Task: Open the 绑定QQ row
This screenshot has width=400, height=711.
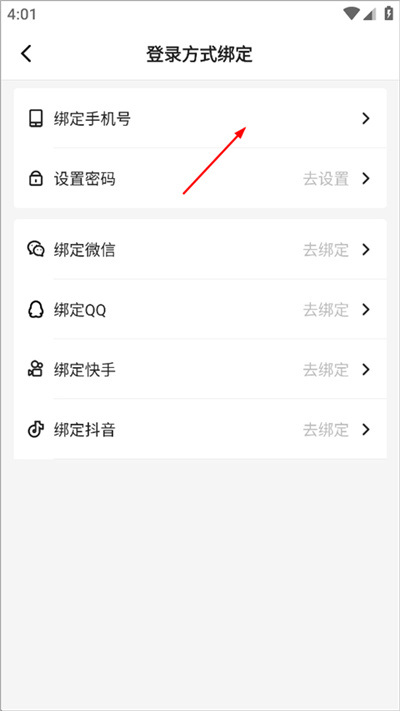Action: tap(200, 309)
